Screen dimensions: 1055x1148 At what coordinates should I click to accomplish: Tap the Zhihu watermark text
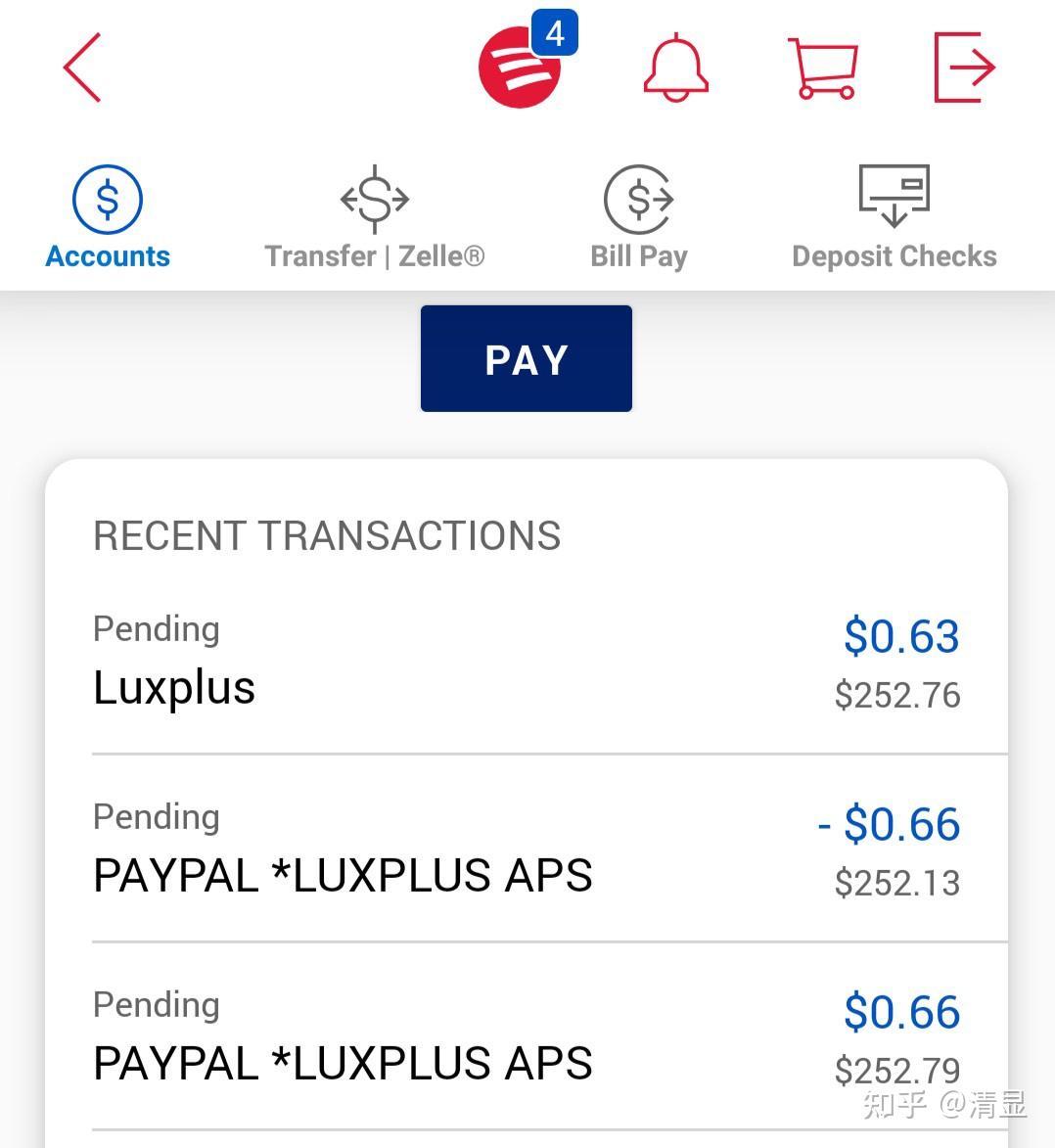[x=943, y=1106]
